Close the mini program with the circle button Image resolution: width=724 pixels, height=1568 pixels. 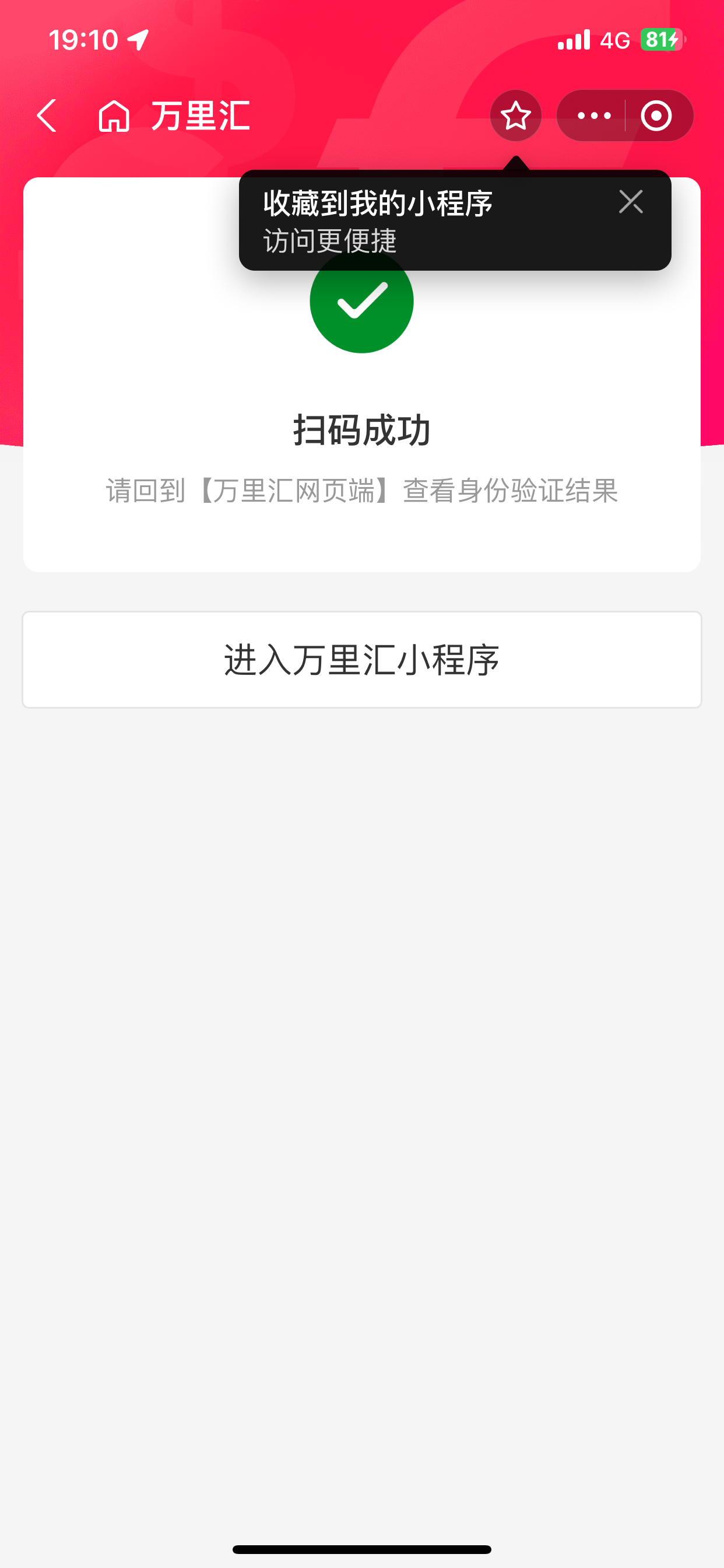click(656, 116)
